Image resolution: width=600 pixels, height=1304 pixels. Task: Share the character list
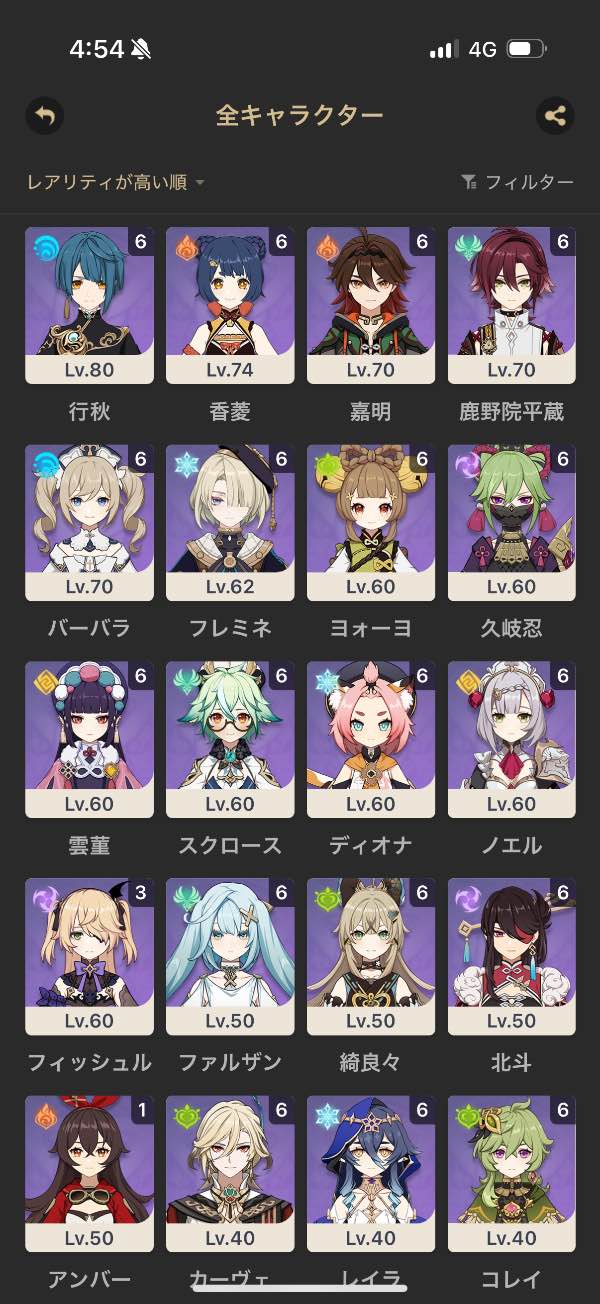555,115
